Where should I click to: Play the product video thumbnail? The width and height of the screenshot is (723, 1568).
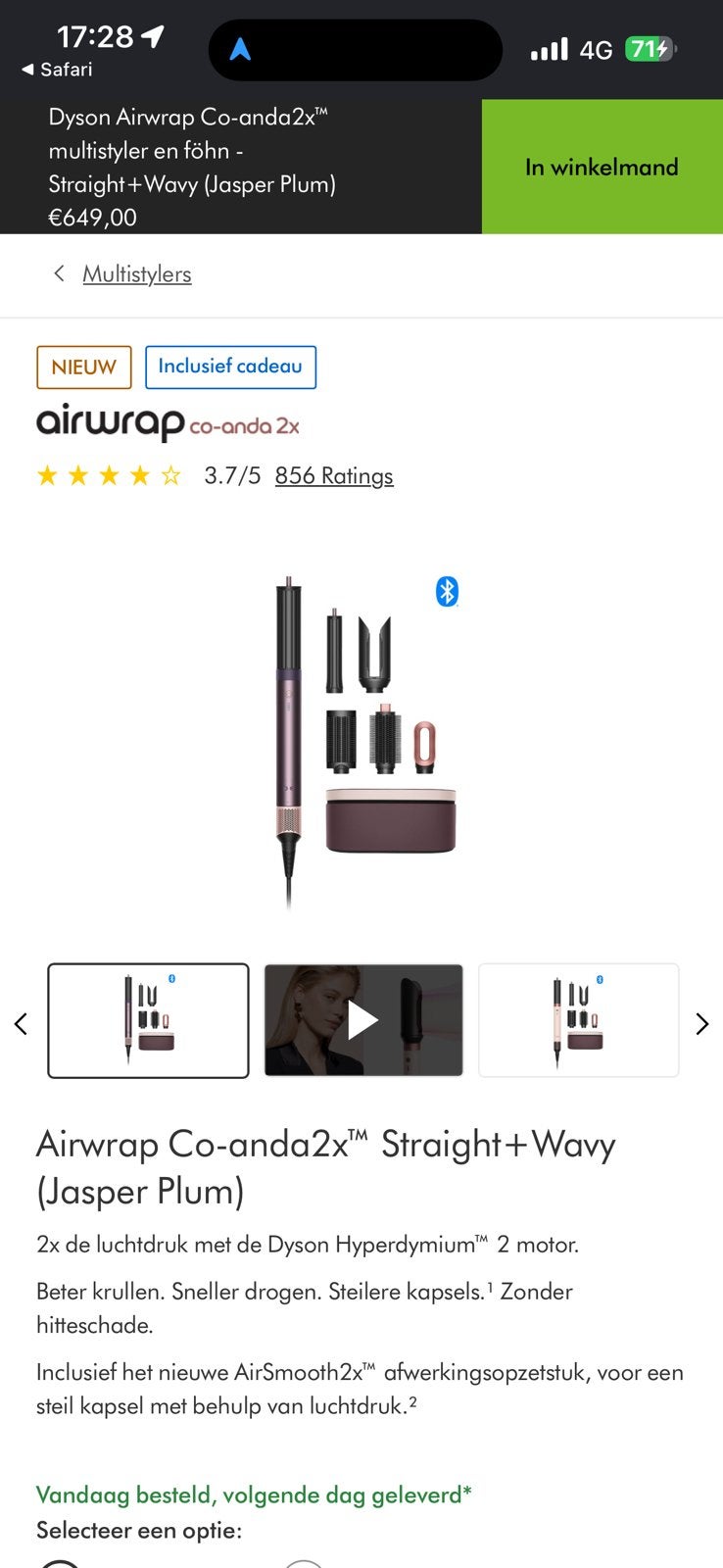click(363, 1020)
